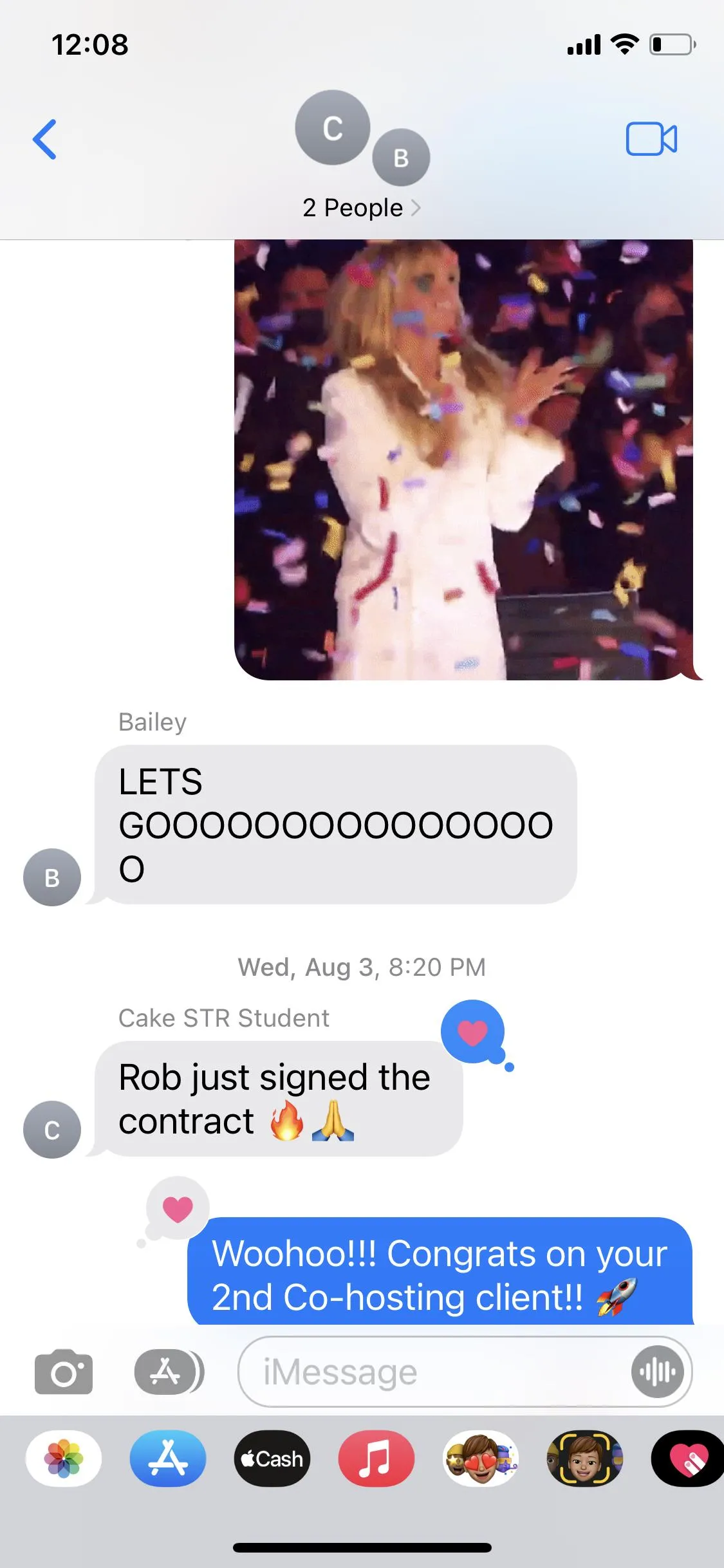
Task: Open the App Store iMessage app
Action: coord(168,1459)
